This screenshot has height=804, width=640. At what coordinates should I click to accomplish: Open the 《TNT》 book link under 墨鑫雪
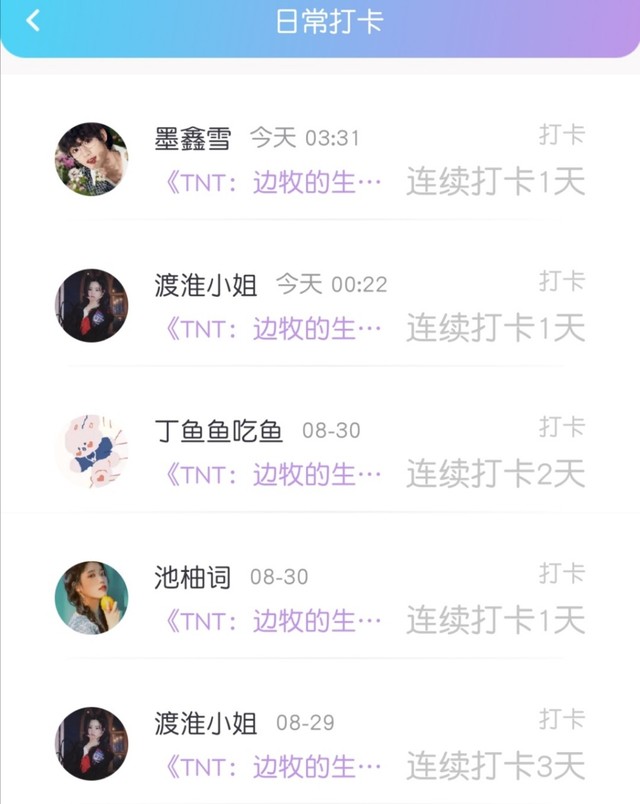(x=270, y=183)
